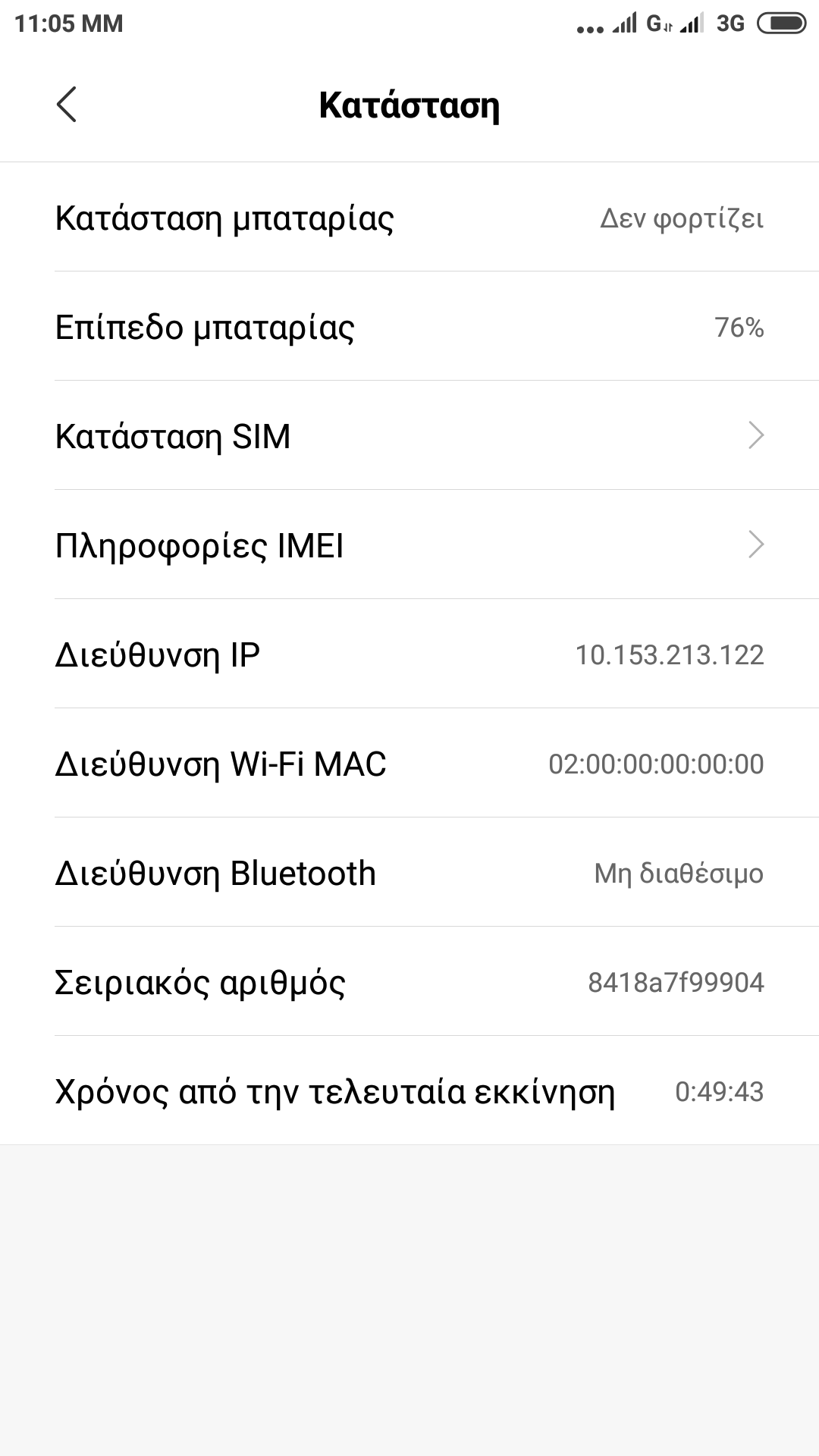
Task: Open the Κατάσταση SIM row
Action: (409, 436)
